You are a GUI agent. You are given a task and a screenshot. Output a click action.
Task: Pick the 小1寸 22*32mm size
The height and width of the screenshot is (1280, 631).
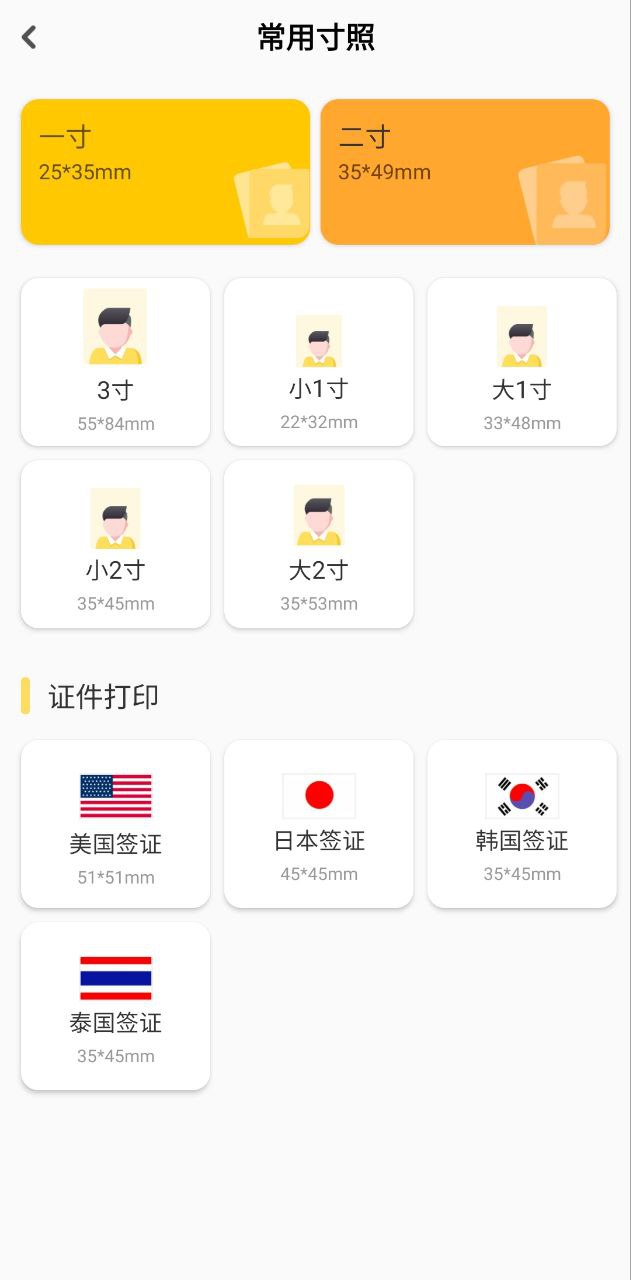click(319, 362)
